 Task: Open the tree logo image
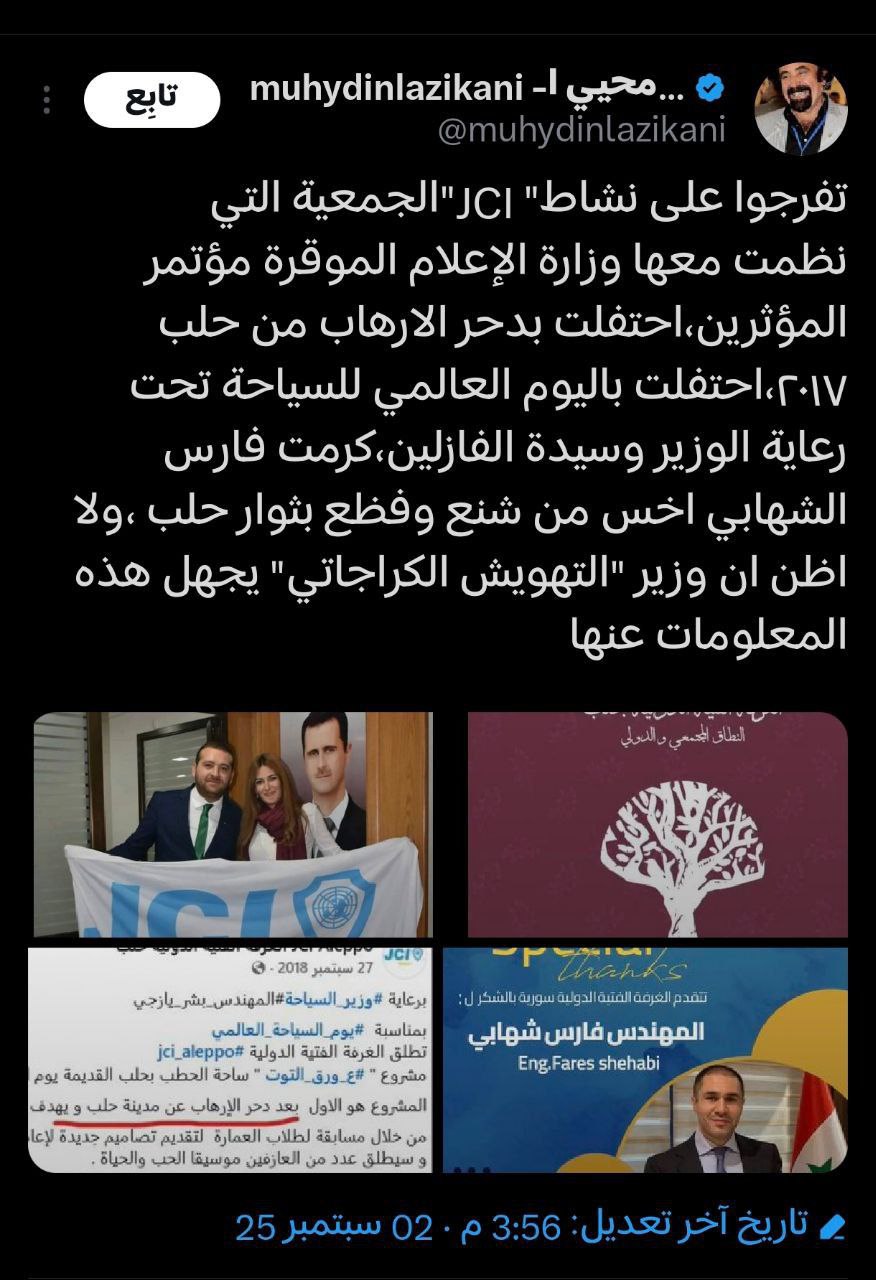(657, 824)
